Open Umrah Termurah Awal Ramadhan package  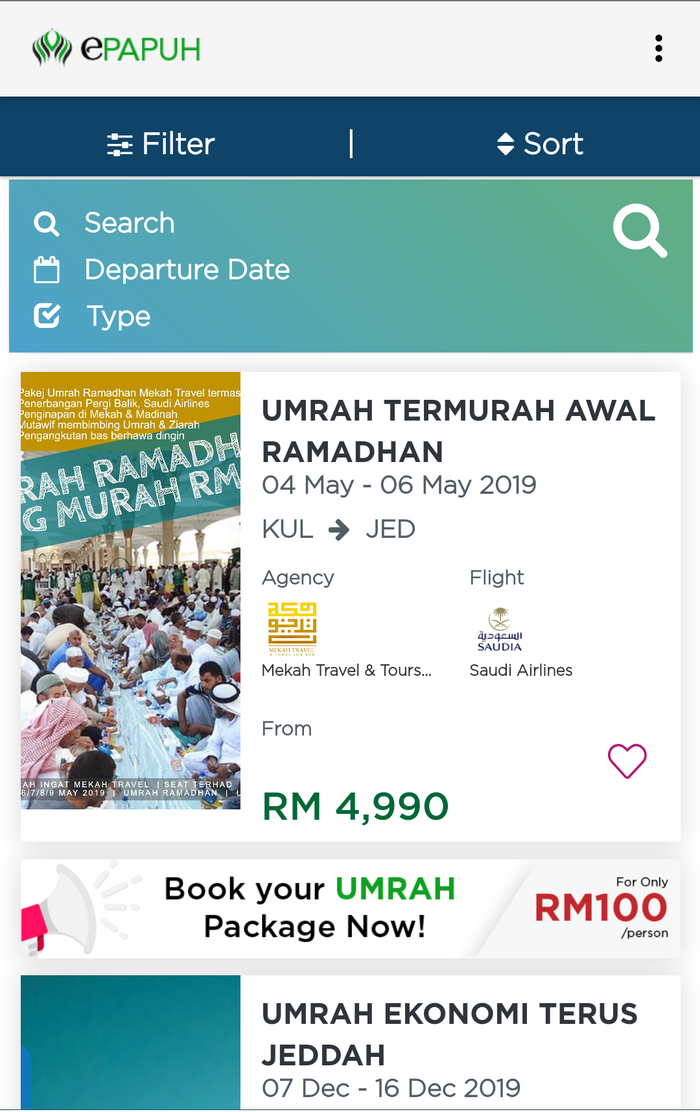tap(458, 431)
